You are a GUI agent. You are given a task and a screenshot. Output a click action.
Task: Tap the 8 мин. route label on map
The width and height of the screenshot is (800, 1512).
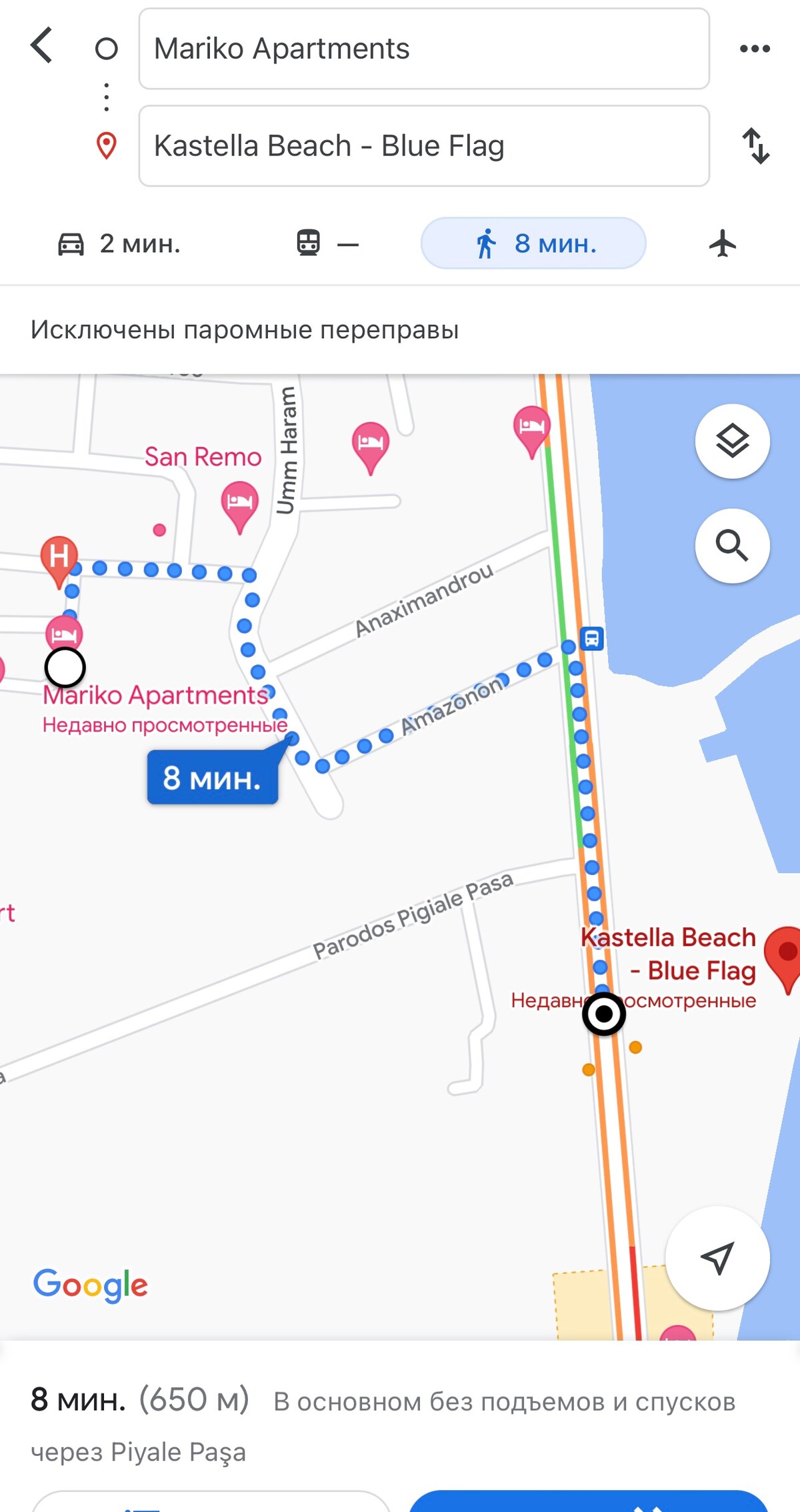pos(212,778)
